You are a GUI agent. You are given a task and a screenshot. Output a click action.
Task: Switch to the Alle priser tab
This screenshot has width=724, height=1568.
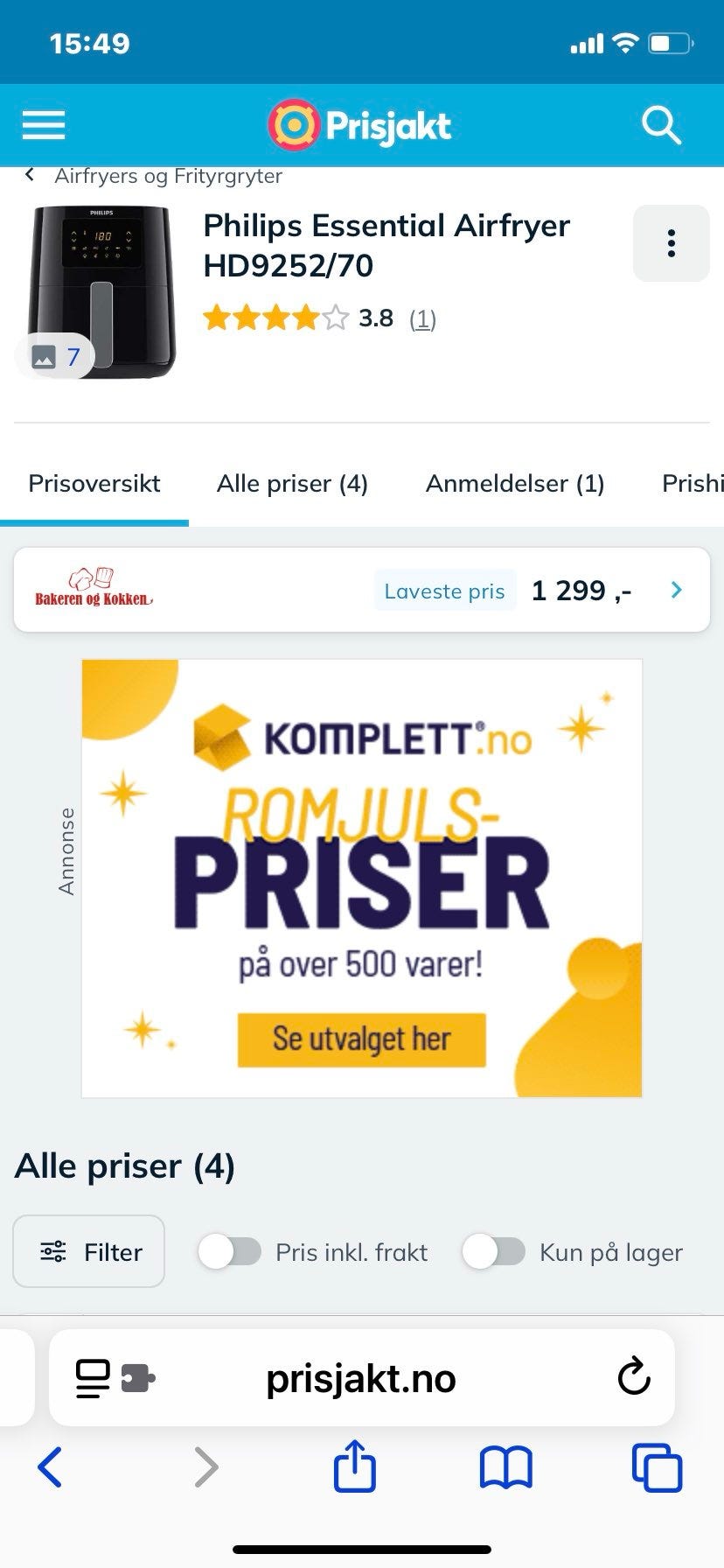pos(292,483)
